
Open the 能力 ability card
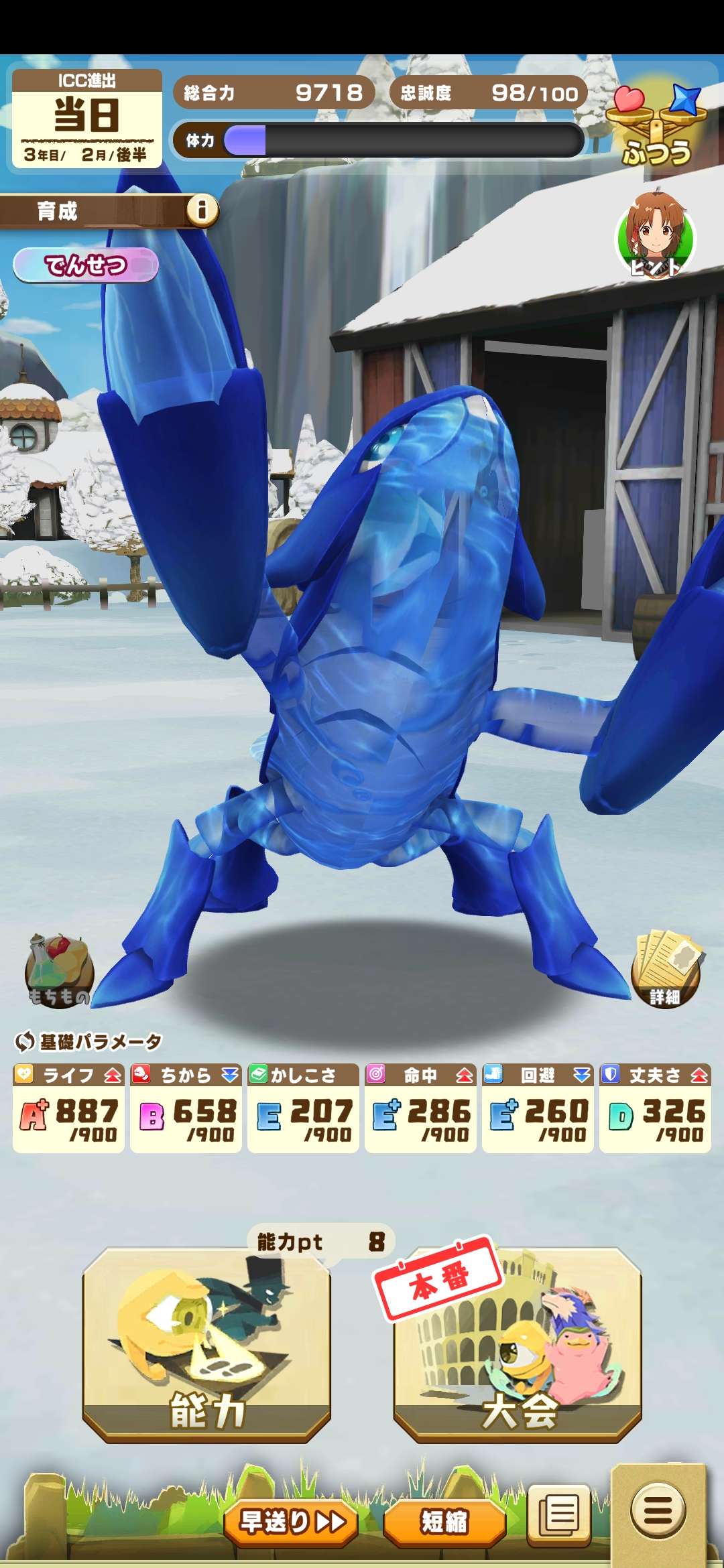(x=206, y=1344)
